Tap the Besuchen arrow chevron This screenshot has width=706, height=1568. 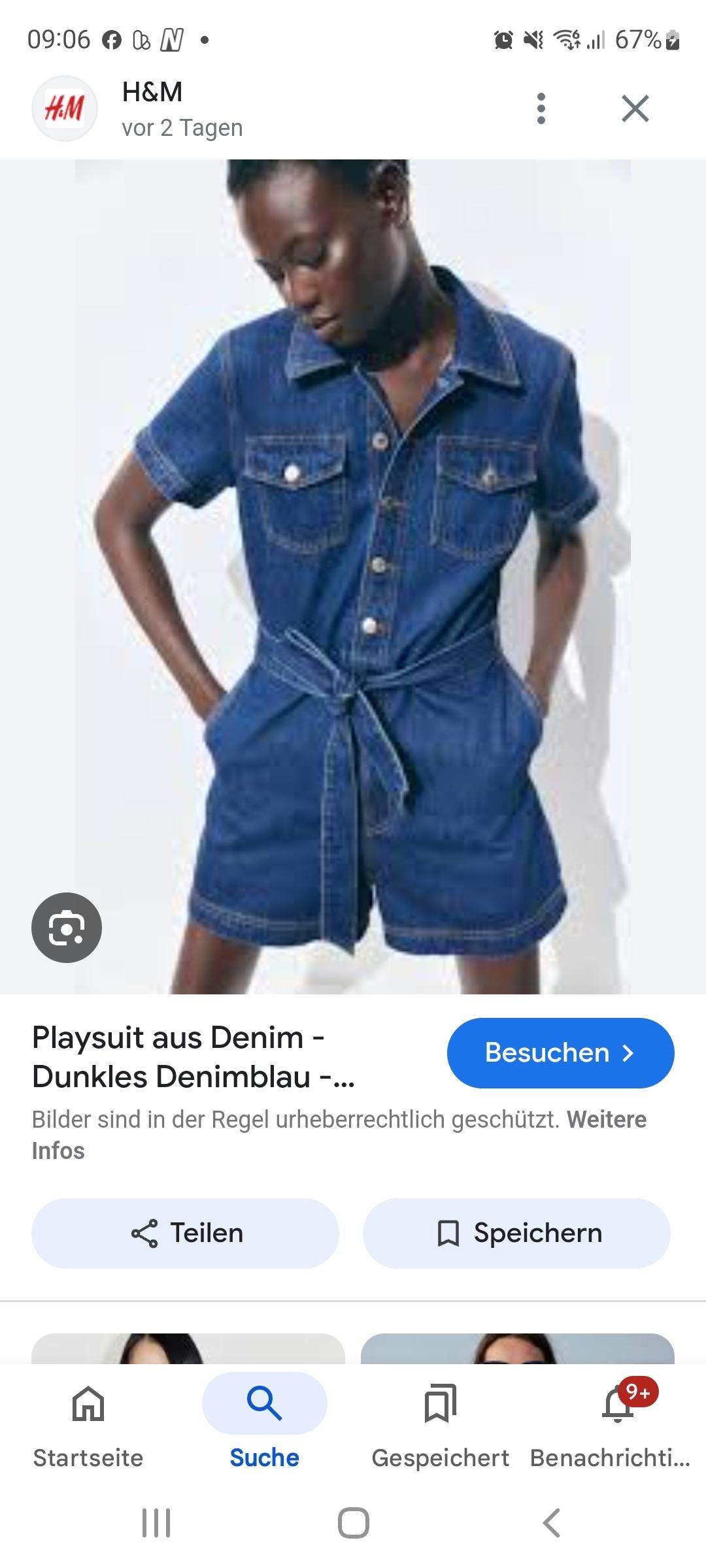[629, 1053]
